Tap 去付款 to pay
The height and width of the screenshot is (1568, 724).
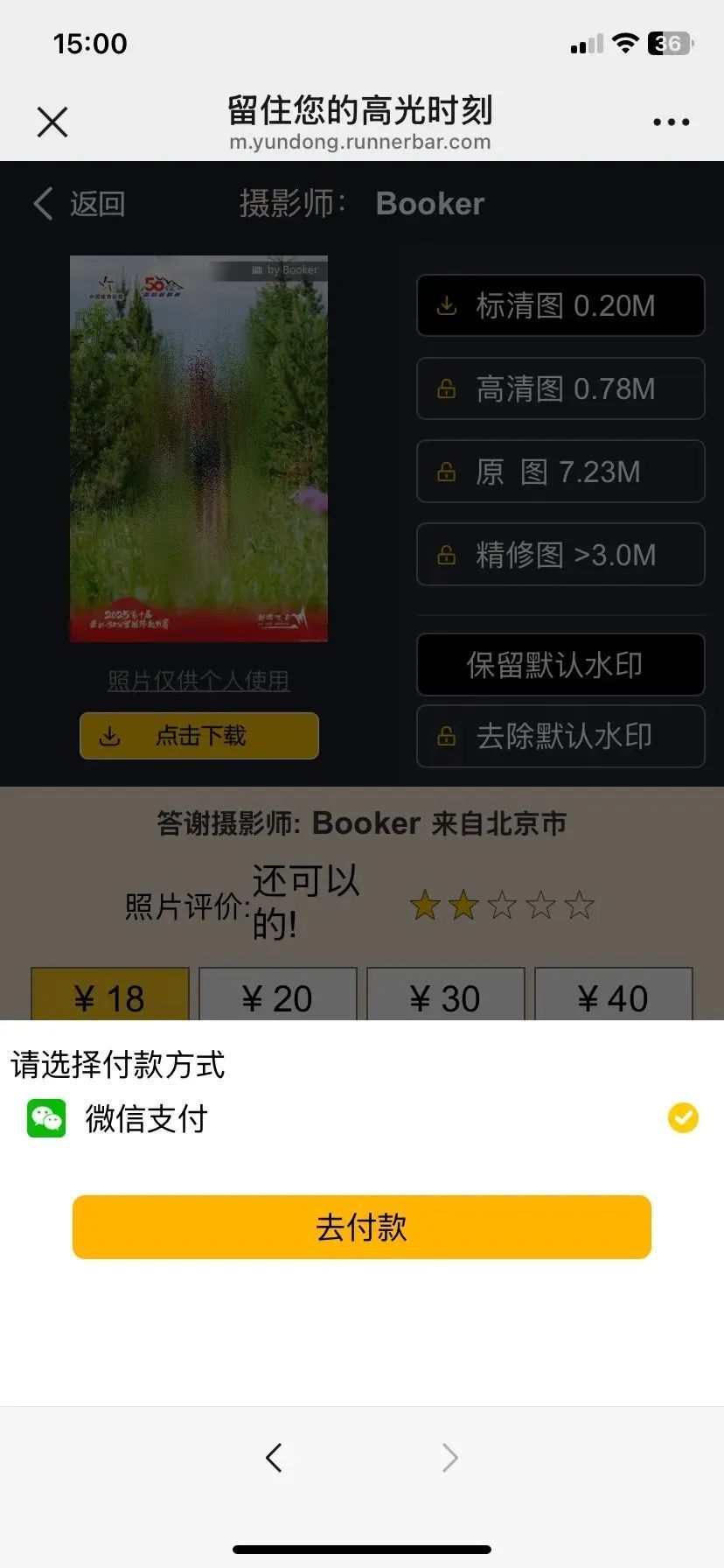point(361,1227)
